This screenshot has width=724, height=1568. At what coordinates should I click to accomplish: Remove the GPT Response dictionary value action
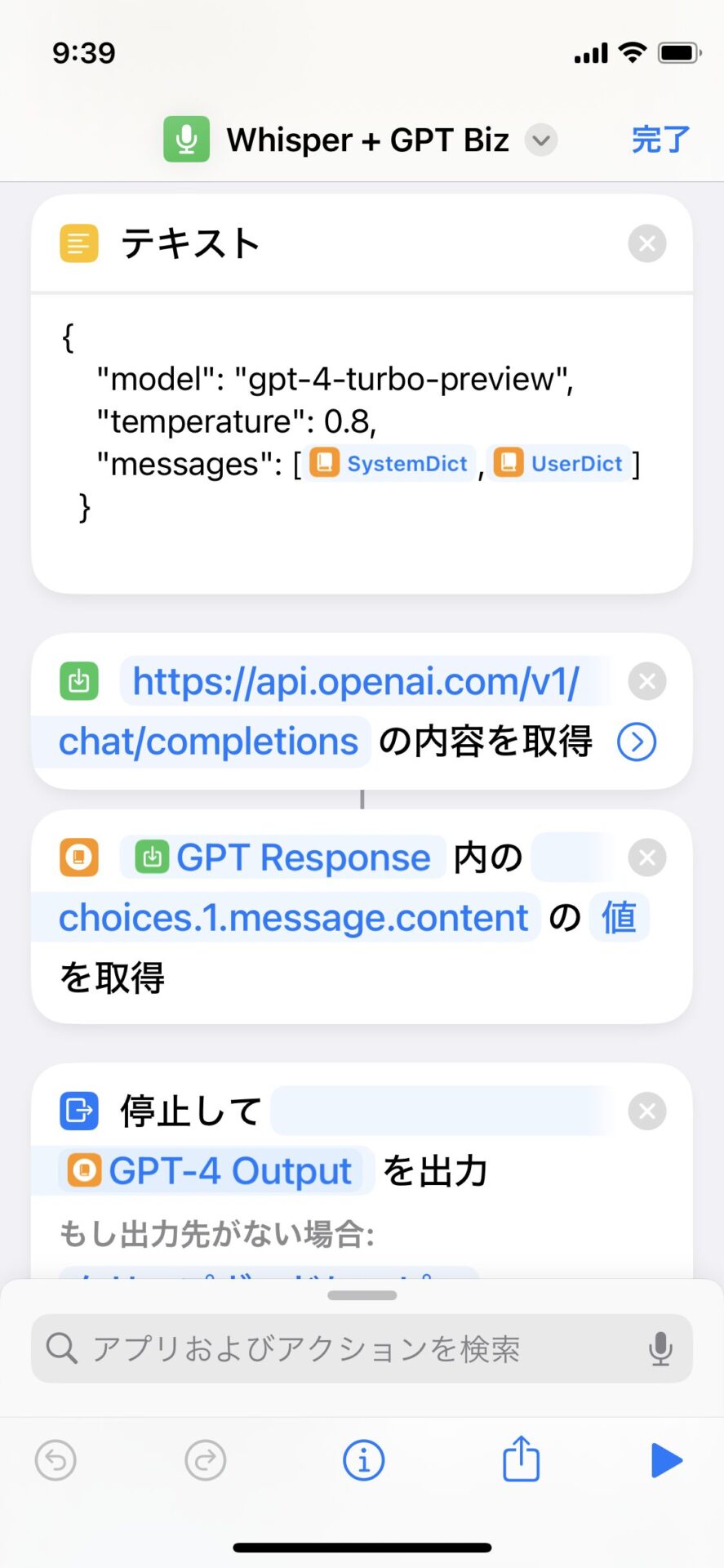point(646,857)
